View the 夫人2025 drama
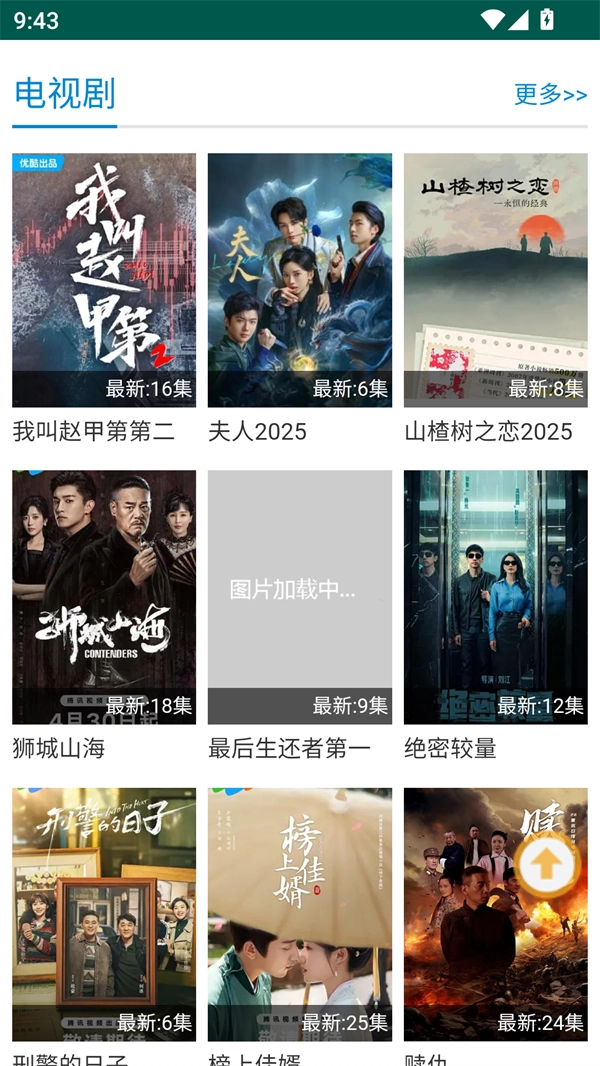 (x=300, y=280)
